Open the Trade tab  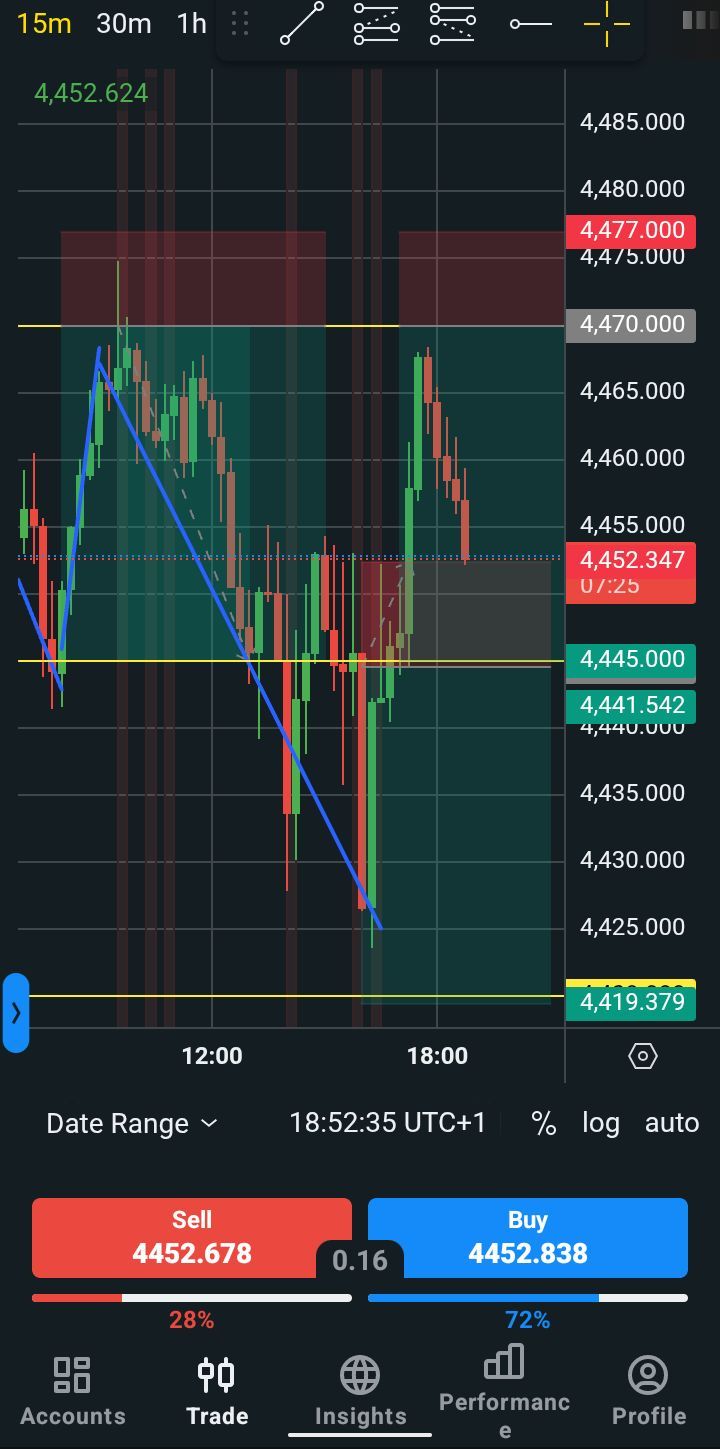pyautogui.click(x=217, y=1391)
